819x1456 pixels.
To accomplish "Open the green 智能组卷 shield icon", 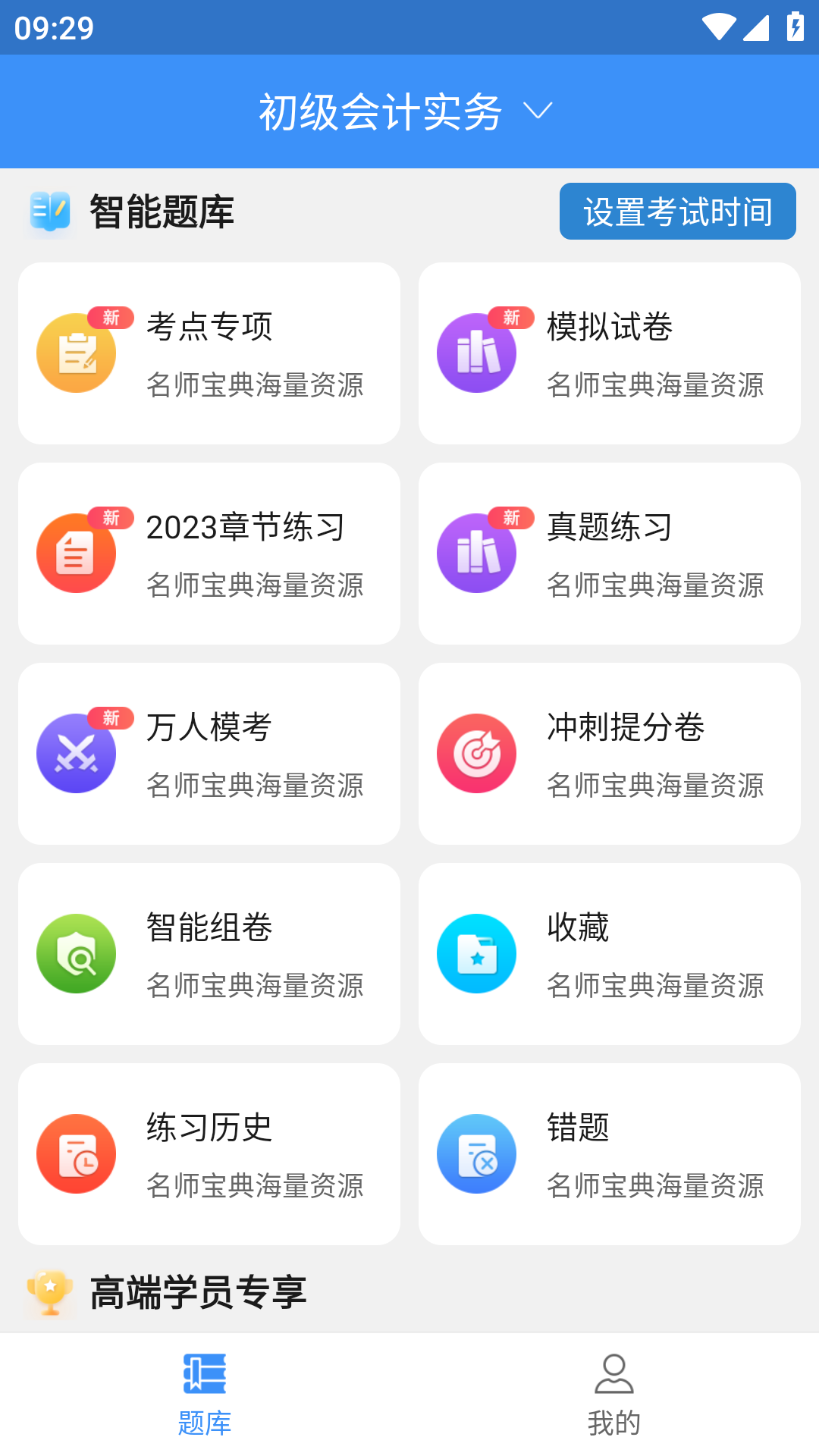I will point(76,953).
